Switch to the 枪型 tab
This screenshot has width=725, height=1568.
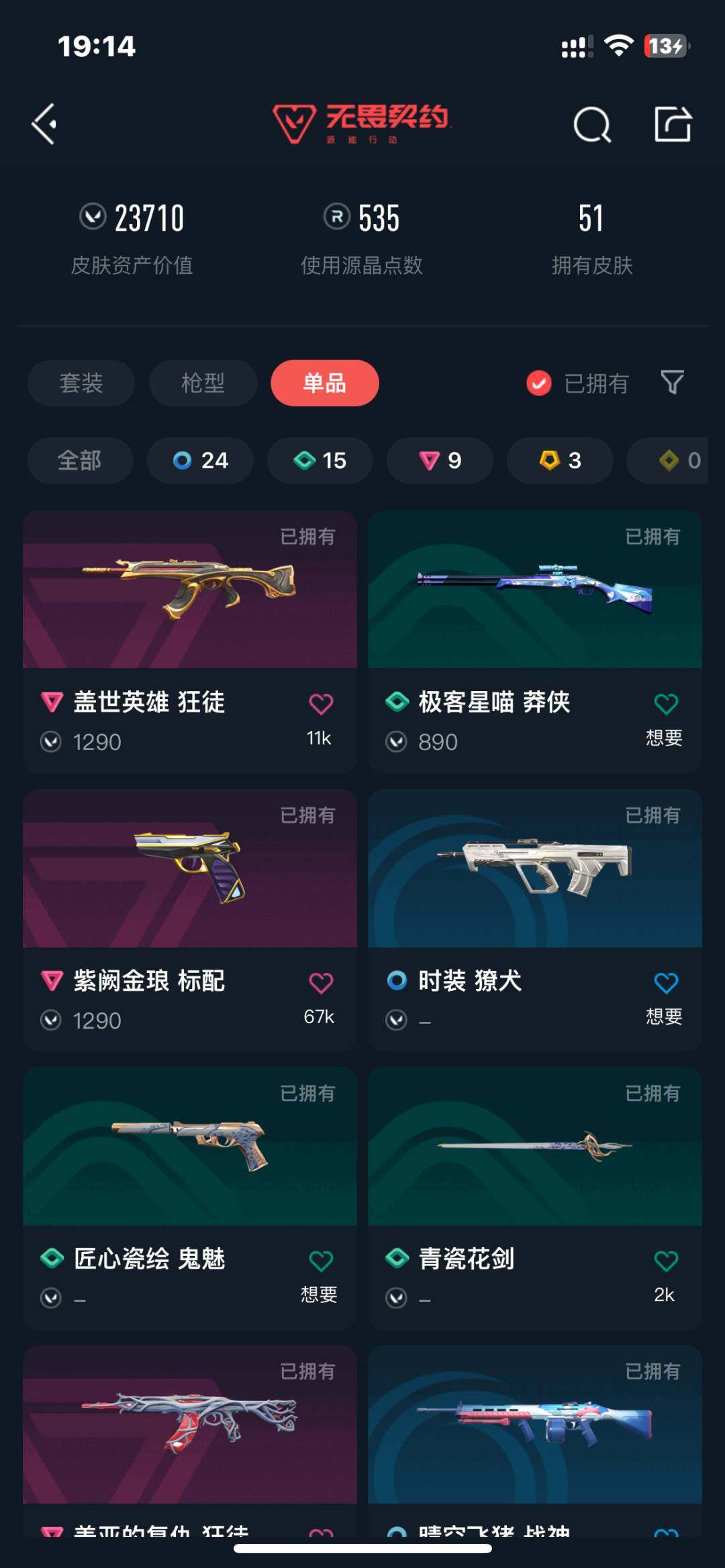coord(202,382)
